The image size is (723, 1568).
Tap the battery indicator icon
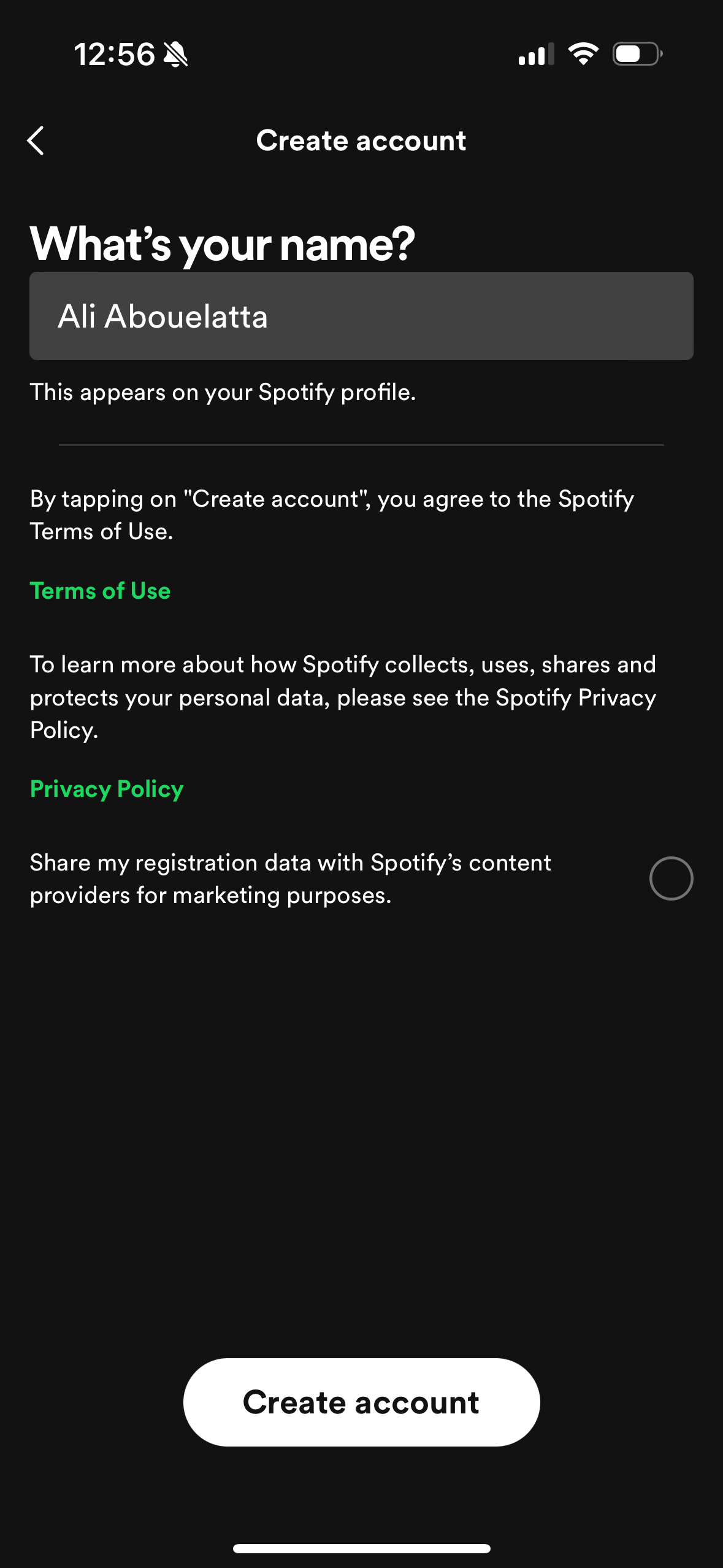coord(635,54)
